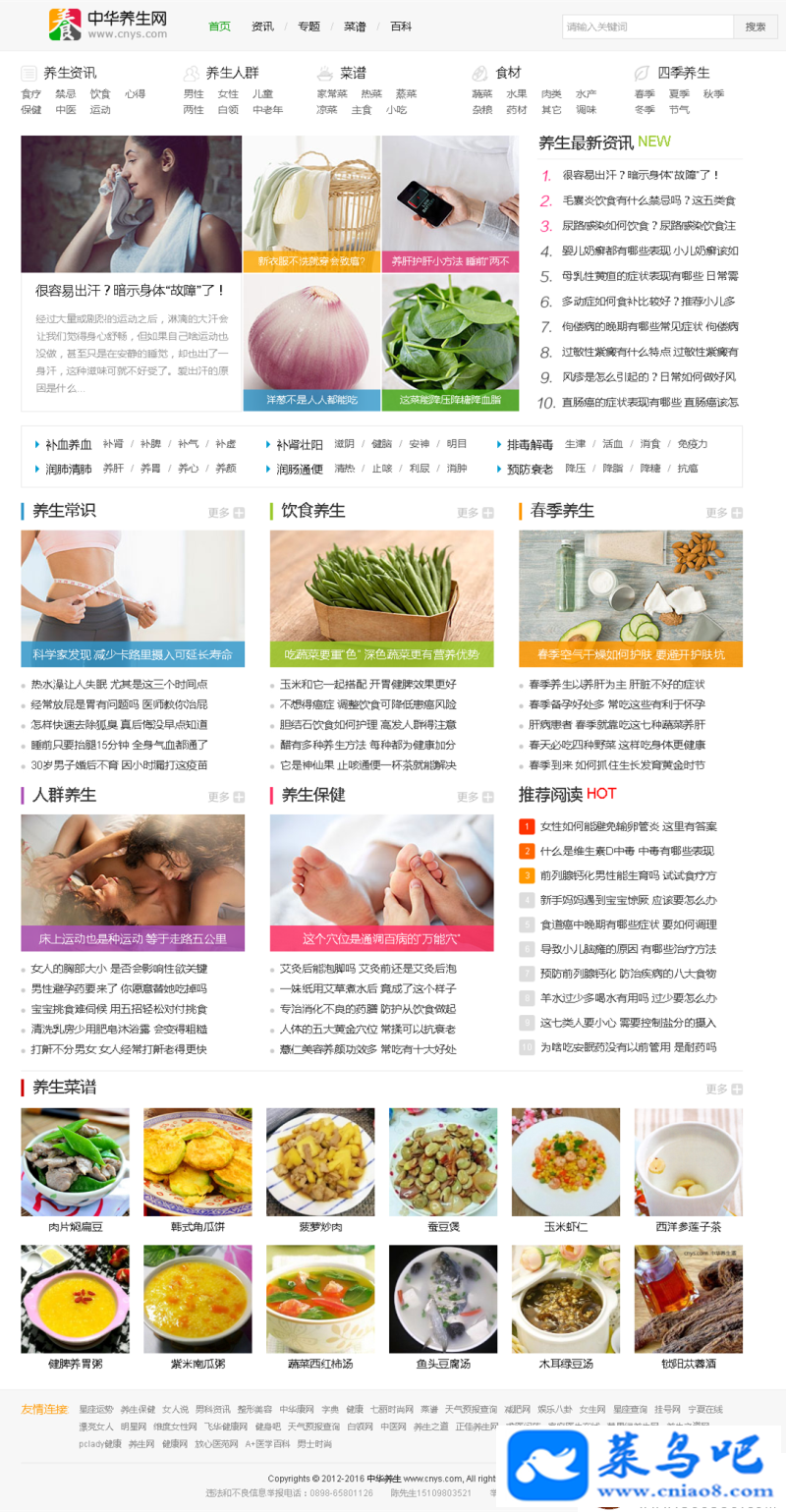
Task: Go to the 百科 navigation tab
Action: (x=401, y=27)
